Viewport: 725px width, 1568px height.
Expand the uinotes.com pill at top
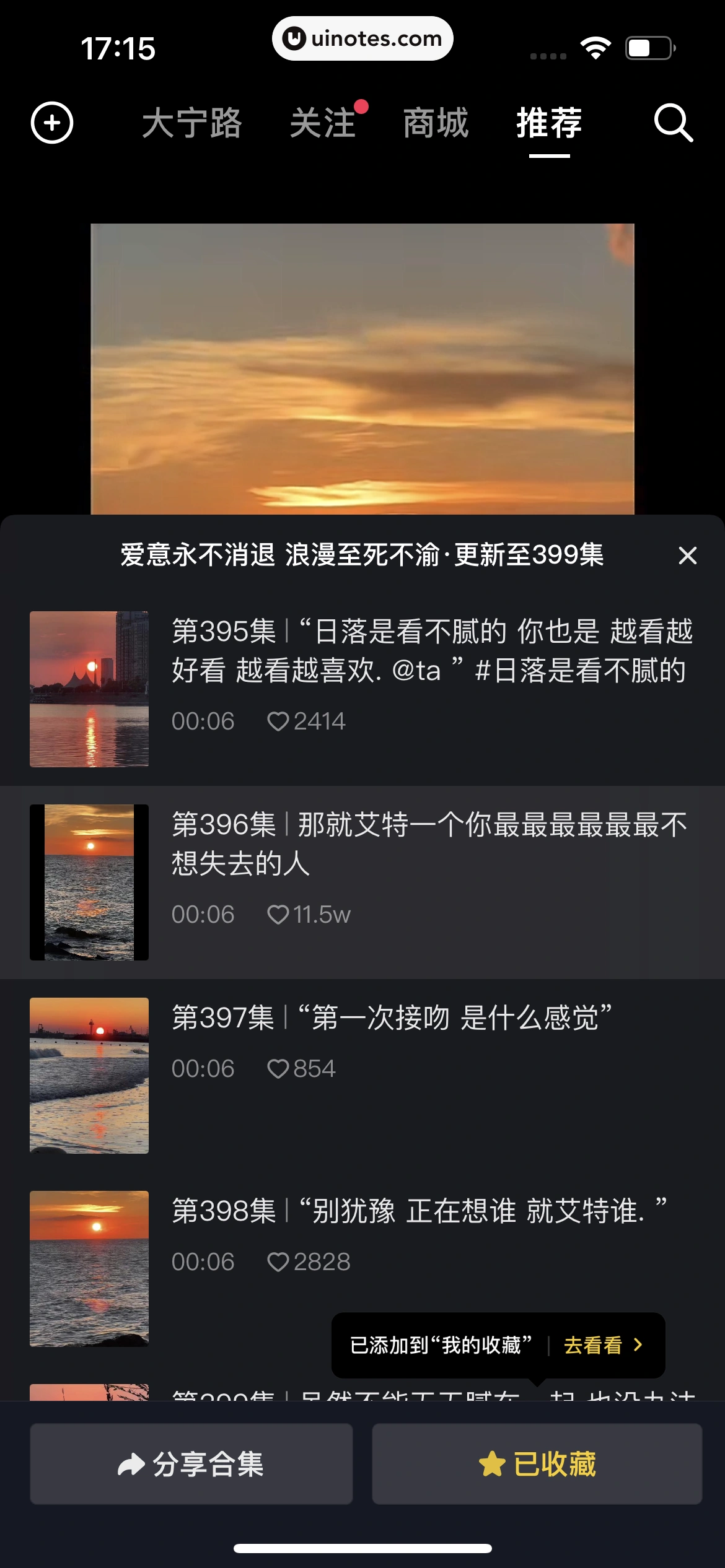(362, 38)
